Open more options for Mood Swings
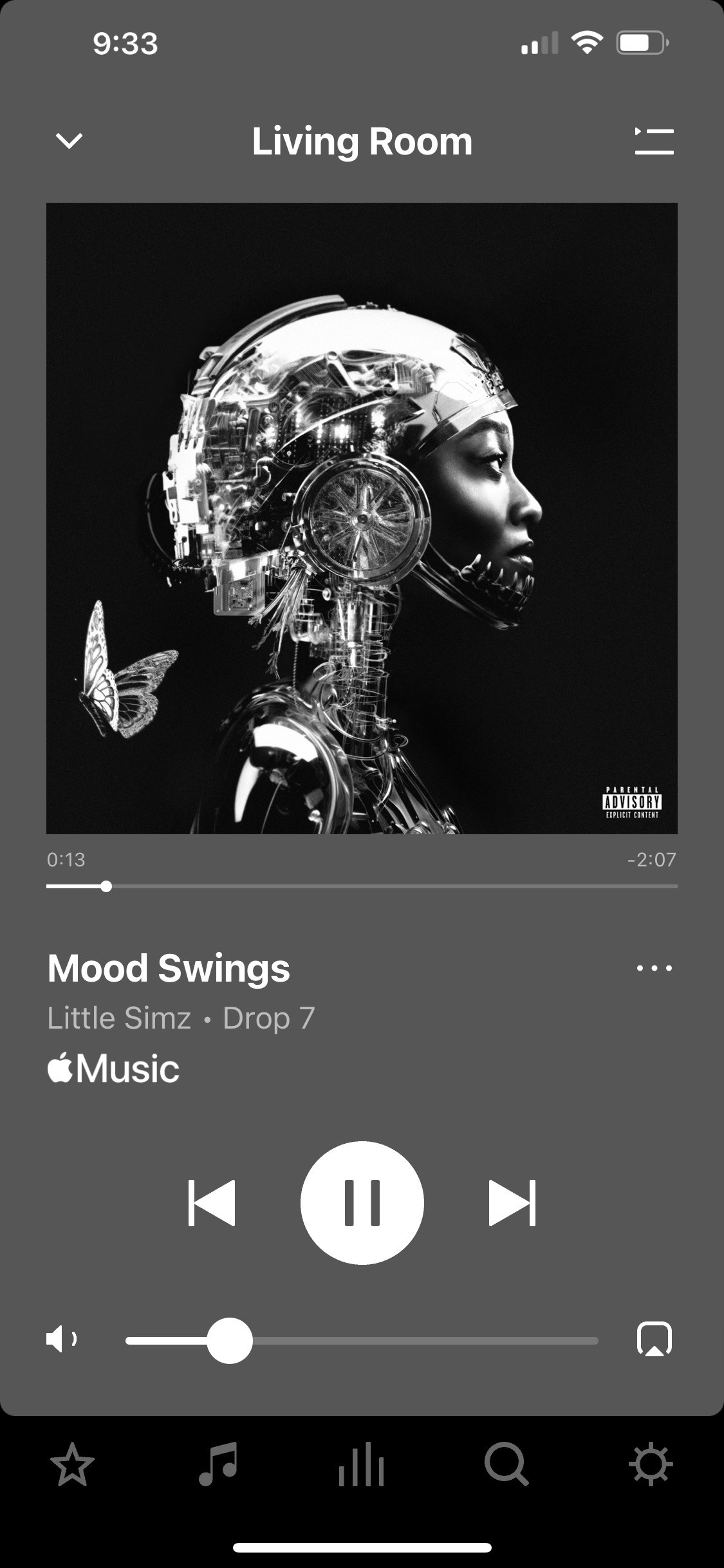The width and height of the screenshot is (724, 1568). [654, 967]
